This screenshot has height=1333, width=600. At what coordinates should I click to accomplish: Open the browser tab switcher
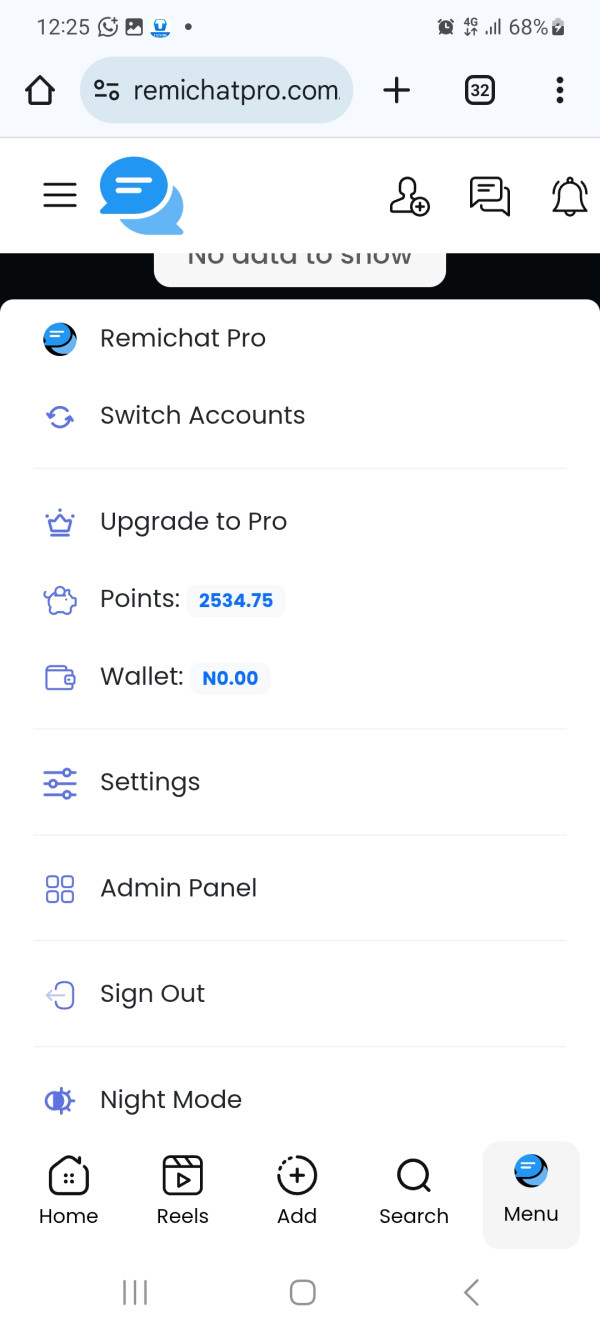pyautogui.click(x=480, y=90)
